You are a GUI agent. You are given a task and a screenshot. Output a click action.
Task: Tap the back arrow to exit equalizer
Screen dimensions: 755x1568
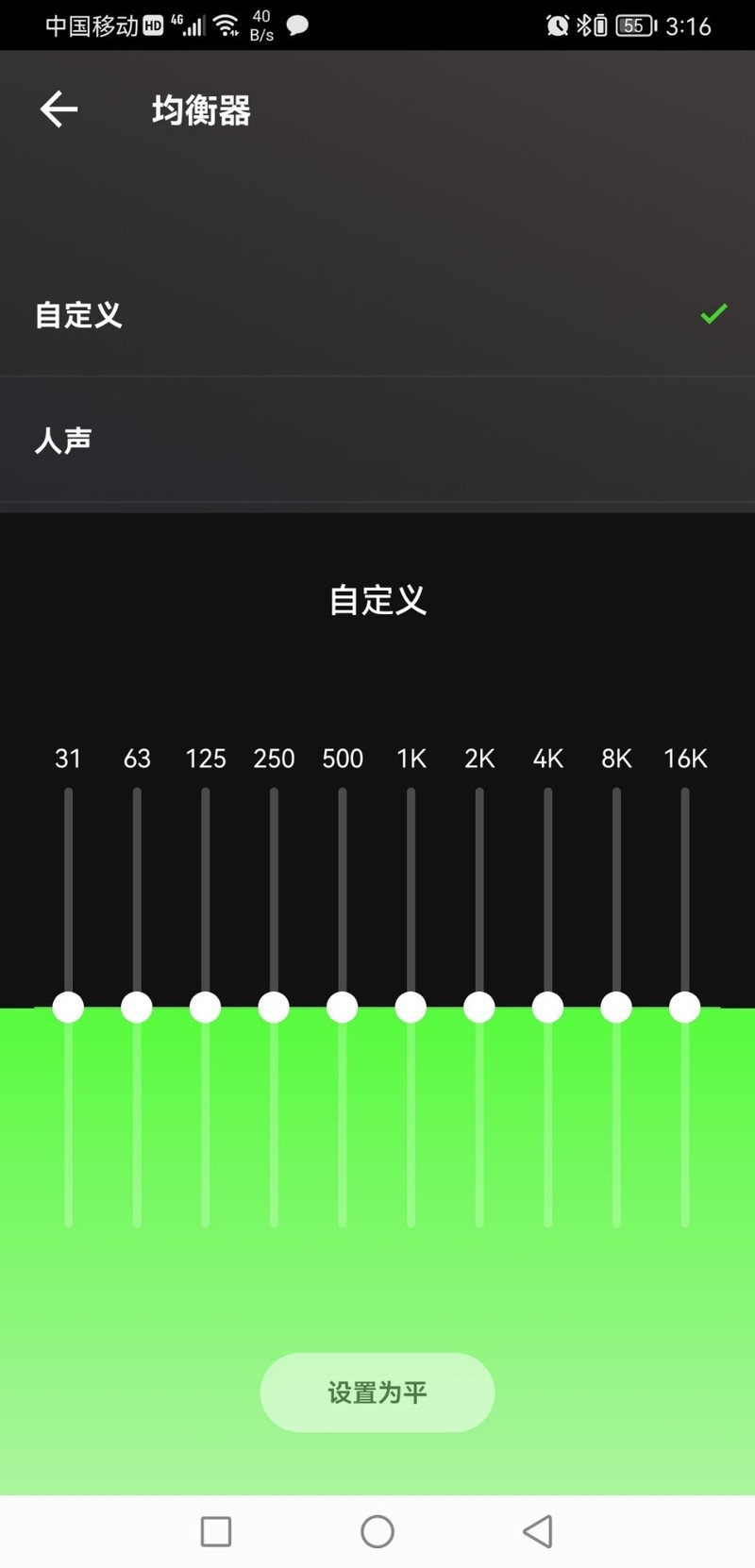[x=59, y=108]
